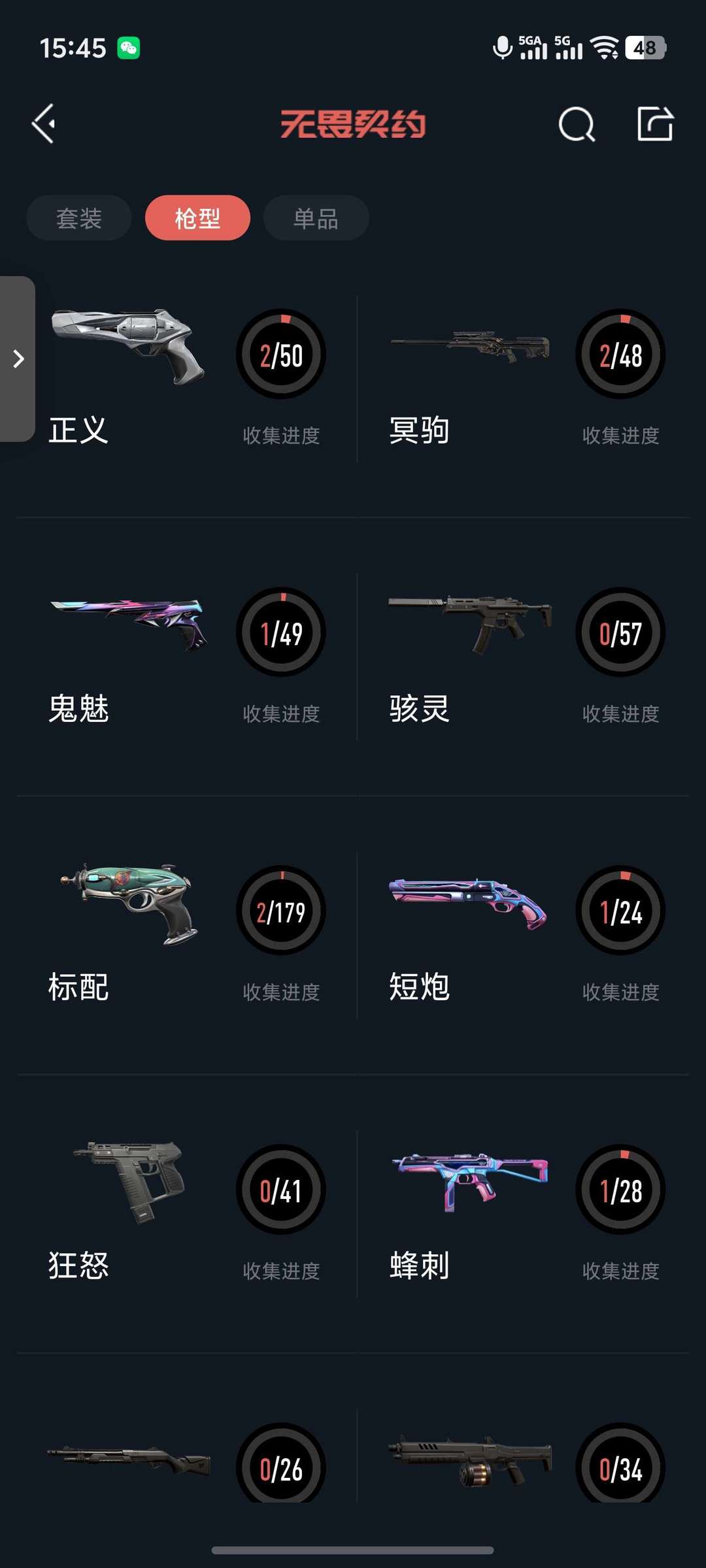The height and width of the screenshot is (1568, 706).
Task: Open the search magnifier icon
Action: tap(577, 124)
